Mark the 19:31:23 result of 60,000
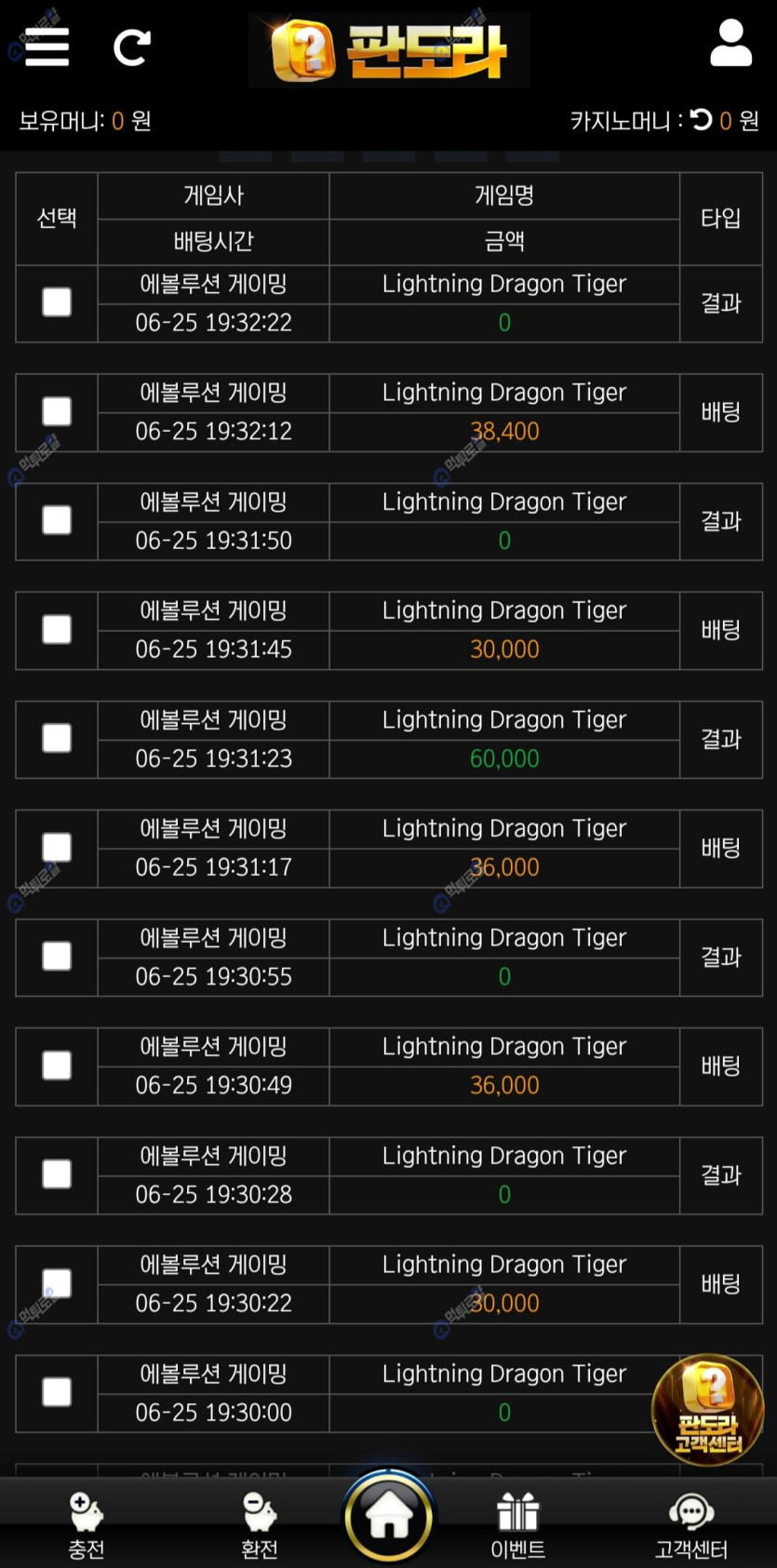Image resolution: width=777 pixels, height=1568 pixels. pyautogui.click(x=57, y=738)
